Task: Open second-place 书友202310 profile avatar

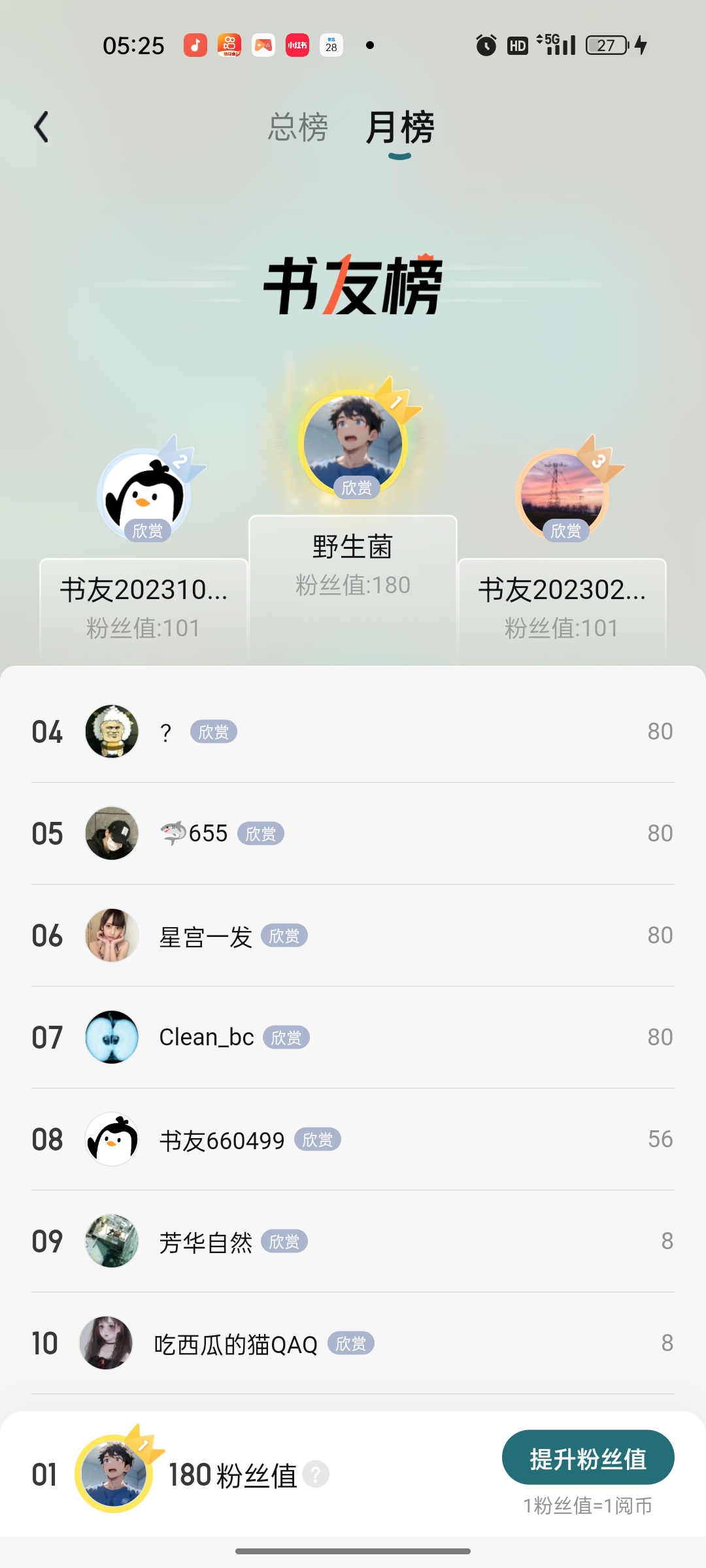Action: [x=144, y=493]
